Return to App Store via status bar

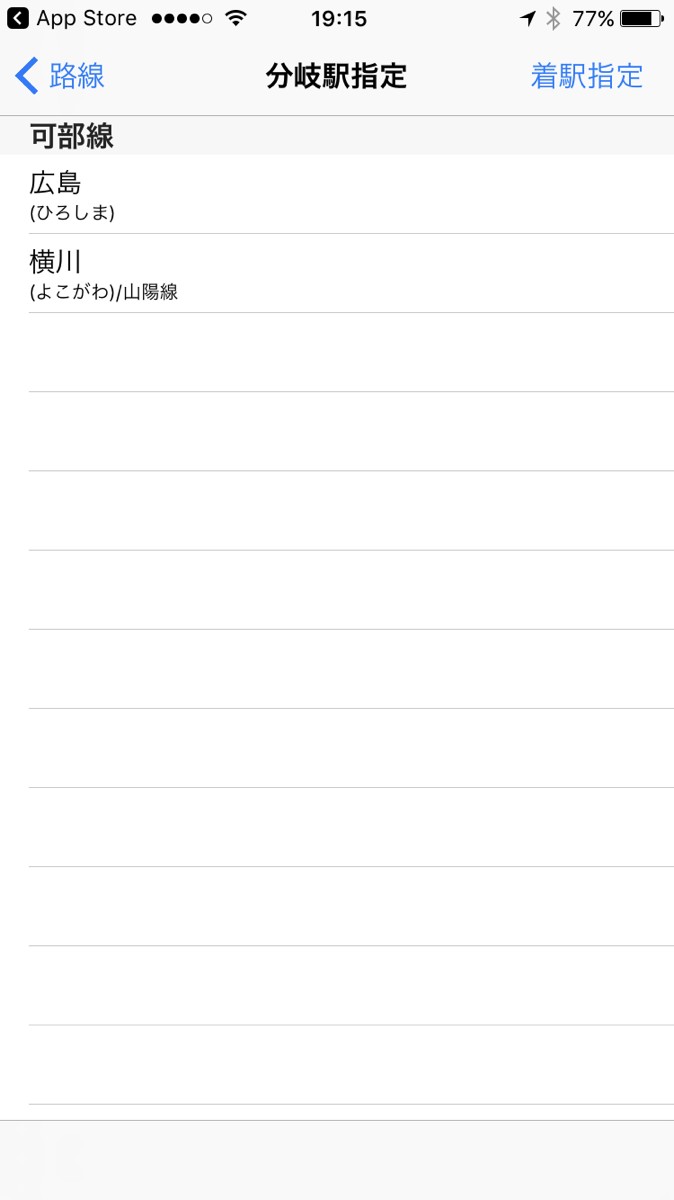click(x=72, y=18)
